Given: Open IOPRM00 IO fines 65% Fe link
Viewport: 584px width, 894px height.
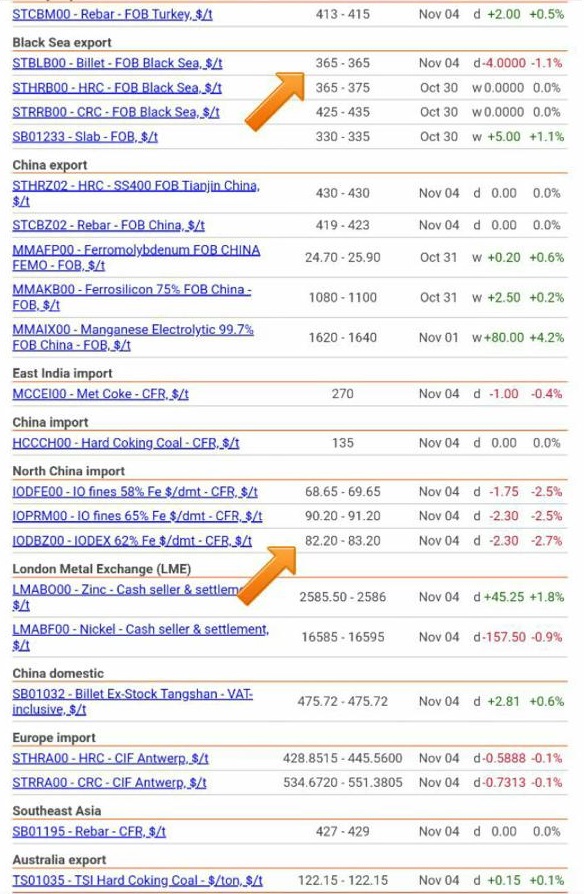Looking at the screenshot, I should pyautogui.click(x=137, y=517).
